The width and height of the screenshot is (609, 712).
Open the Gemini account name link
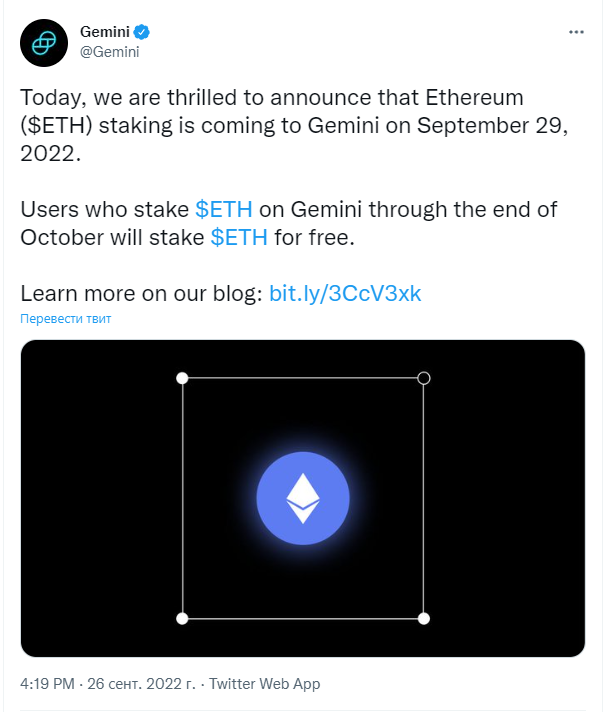(x=104, y=32)
